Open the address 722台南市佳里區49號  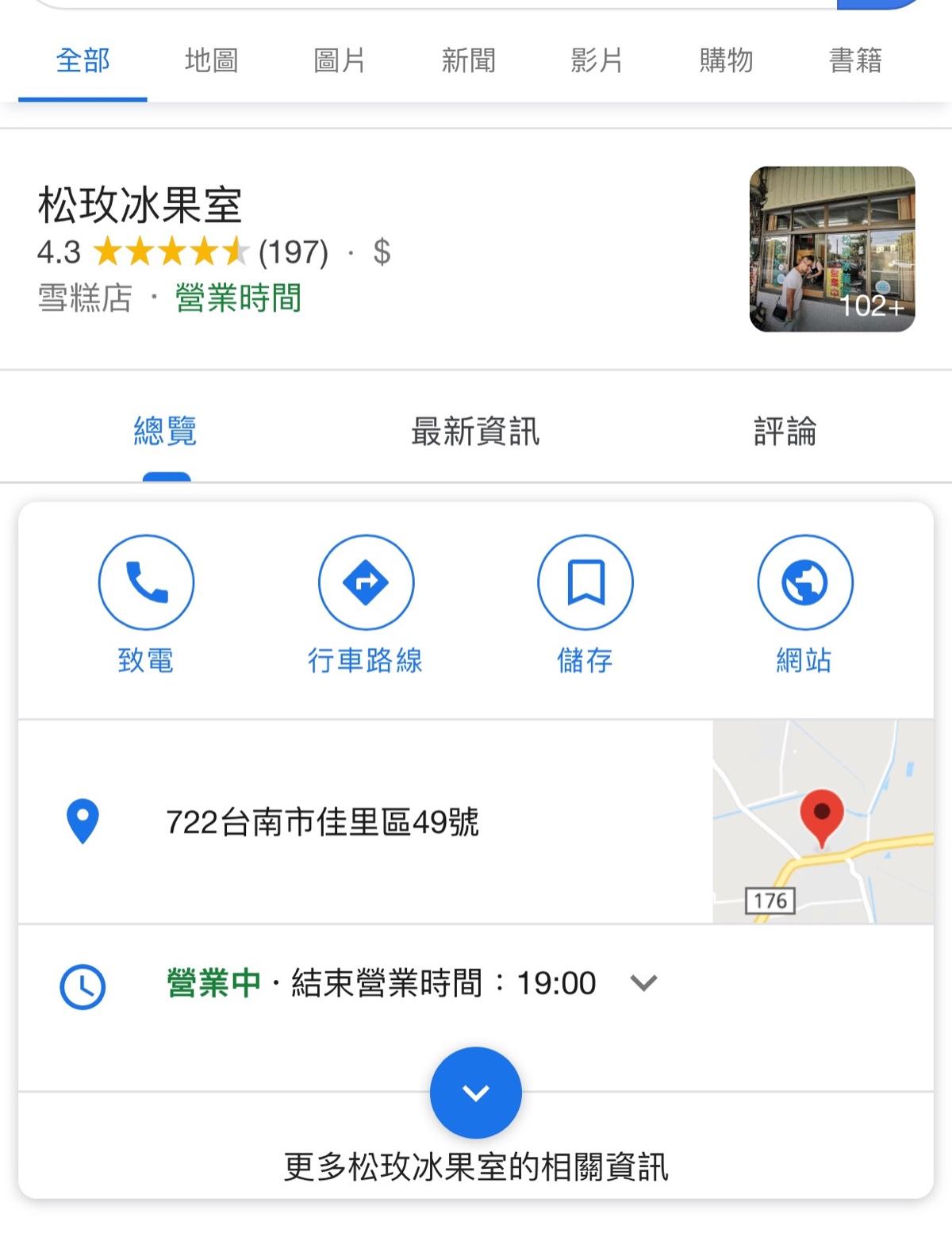point(322,823)
